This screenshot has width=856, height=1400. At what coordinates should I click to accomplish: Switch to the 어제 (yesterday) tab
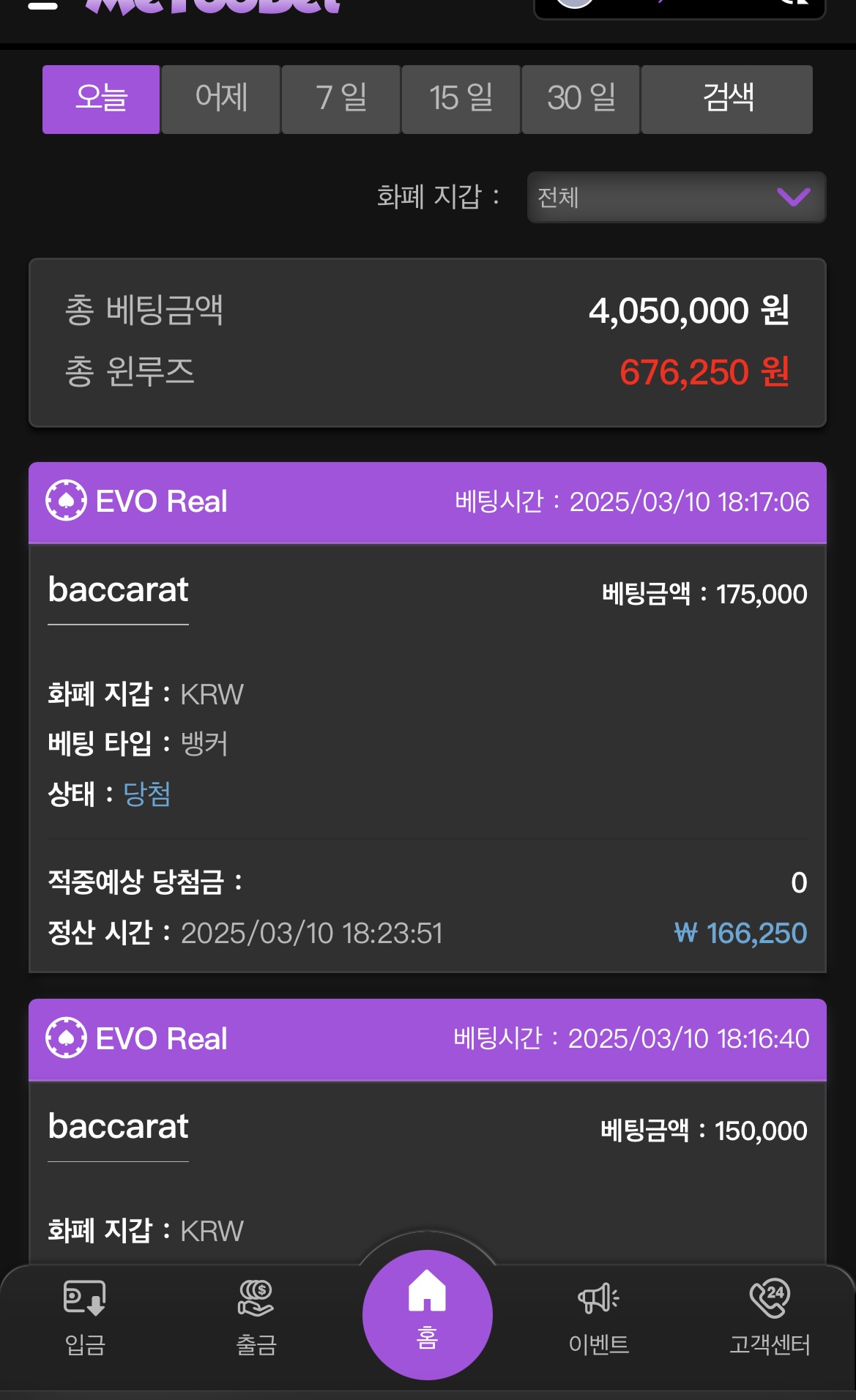tap(221, 100)
